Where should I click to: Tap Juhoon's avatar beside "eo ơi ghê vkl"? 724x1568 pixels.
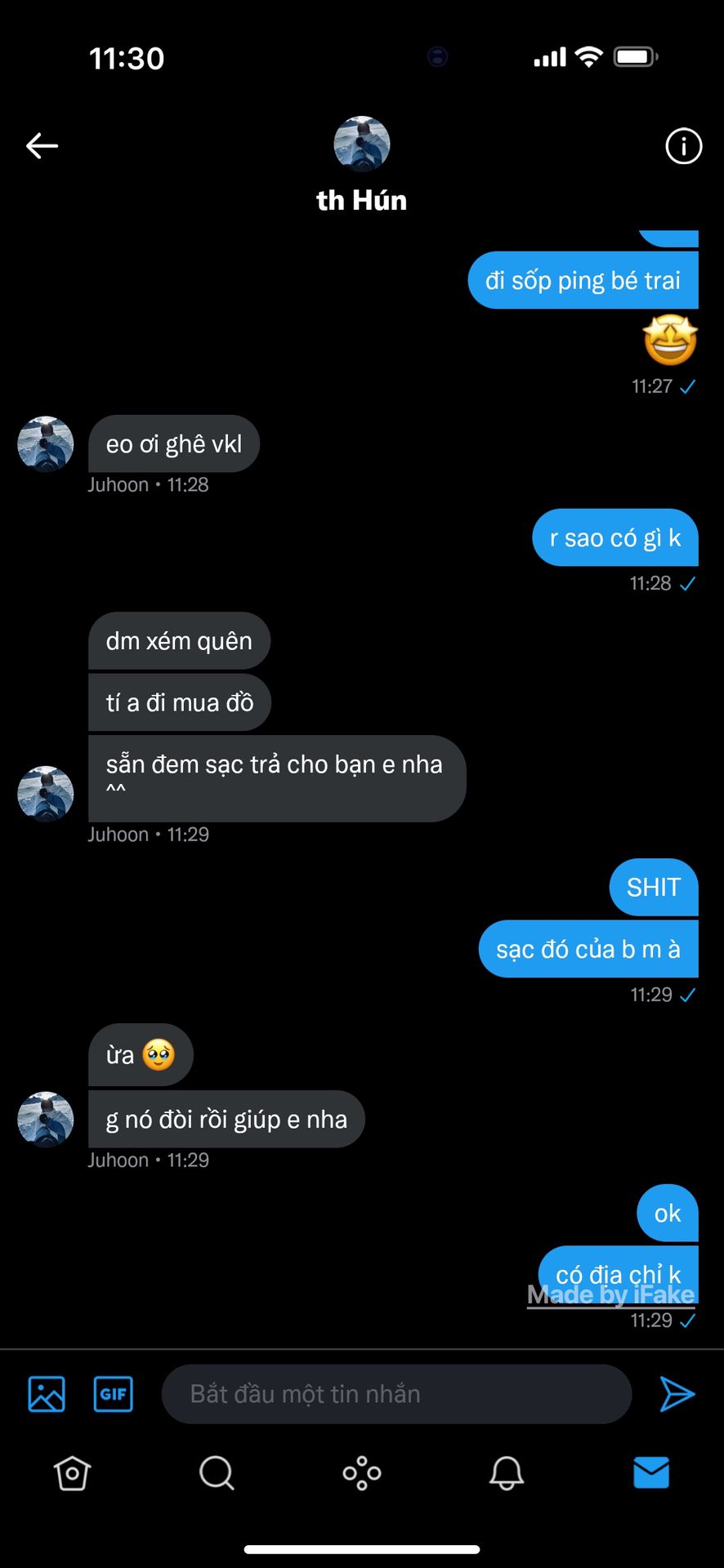pos(46,444)
